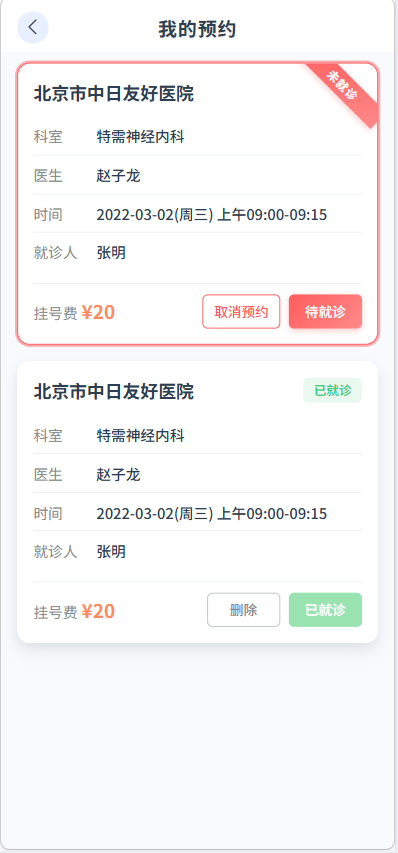Tap the red 待就诊 button
398x853 pixels.
click(x=325, y=312)
